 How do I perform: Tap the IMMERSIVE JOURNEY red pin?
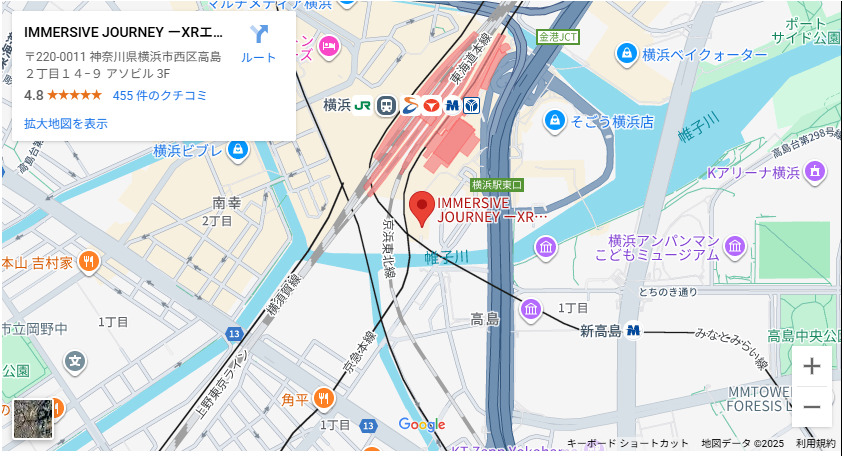(422, 208)
